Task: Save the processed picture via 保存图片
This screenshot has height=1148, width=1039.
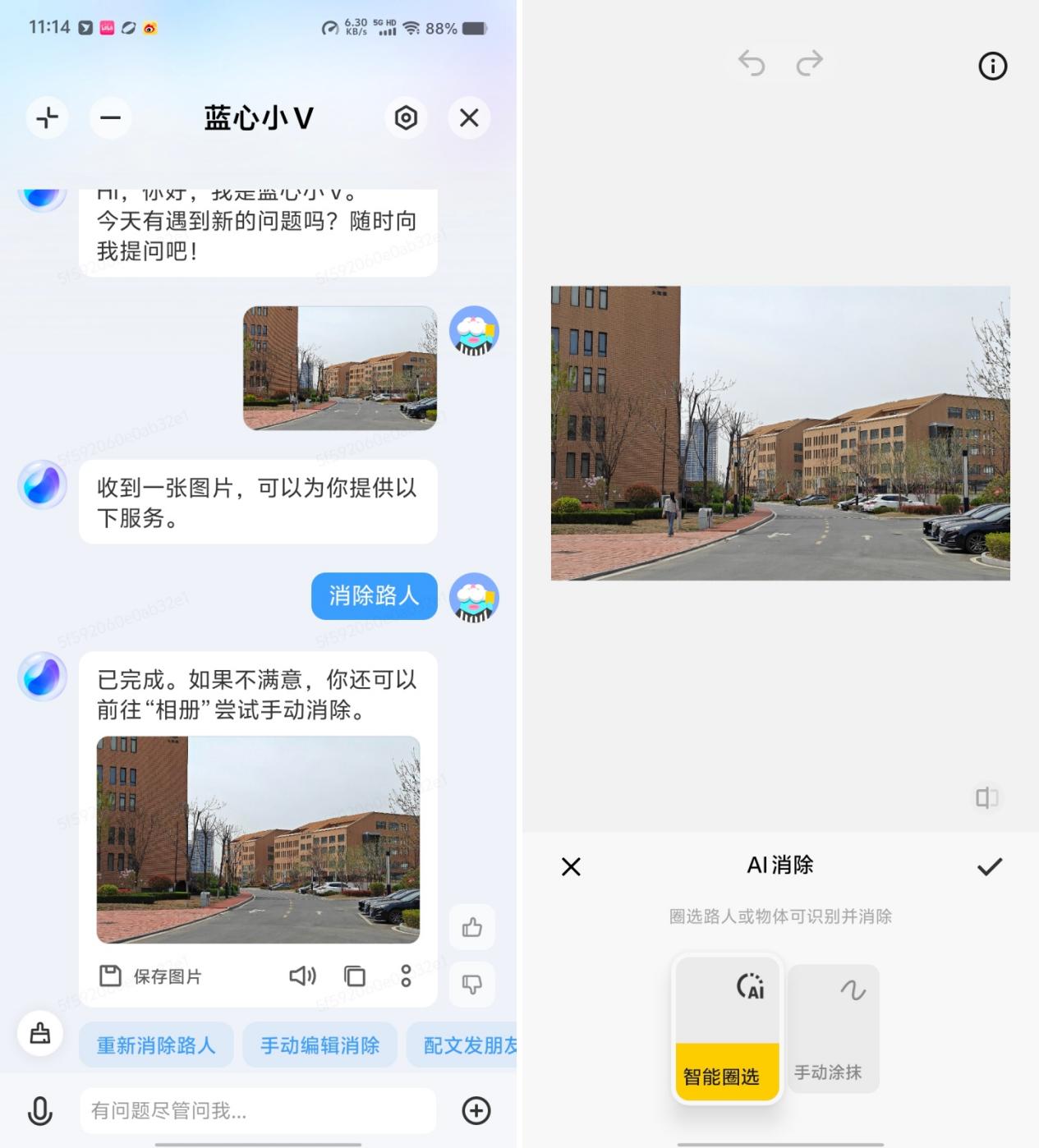Action: [x=151, y=976]
